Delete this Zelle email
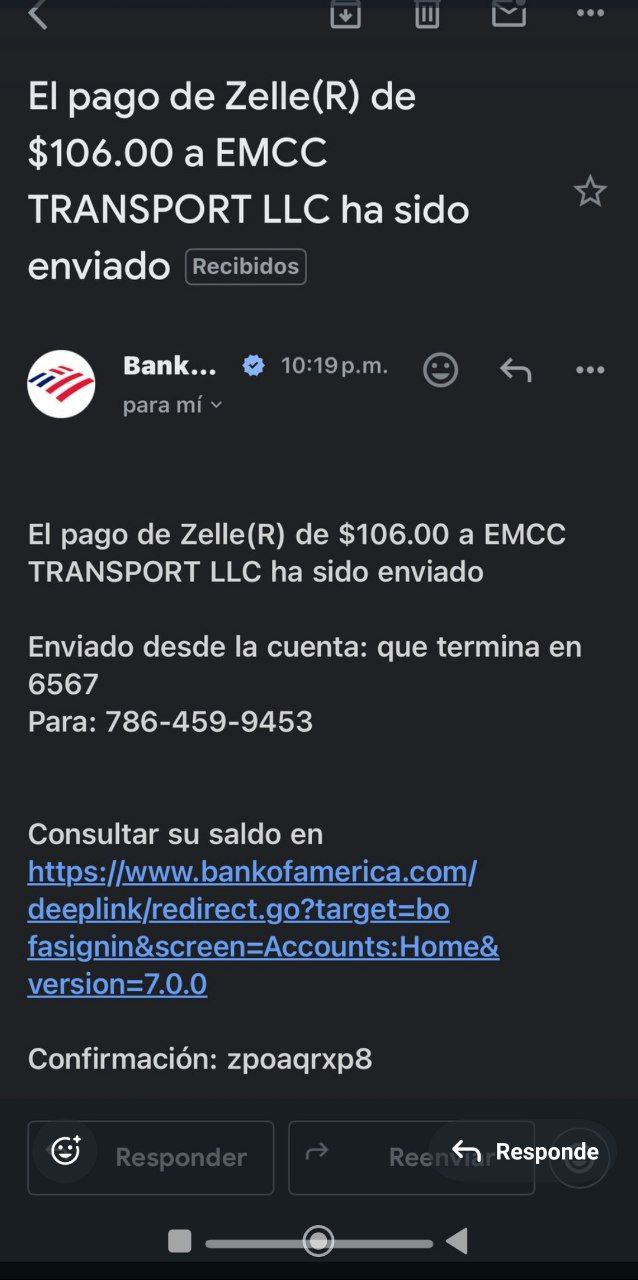This screenshot has width=638, height=1280. tap(427, 14)
